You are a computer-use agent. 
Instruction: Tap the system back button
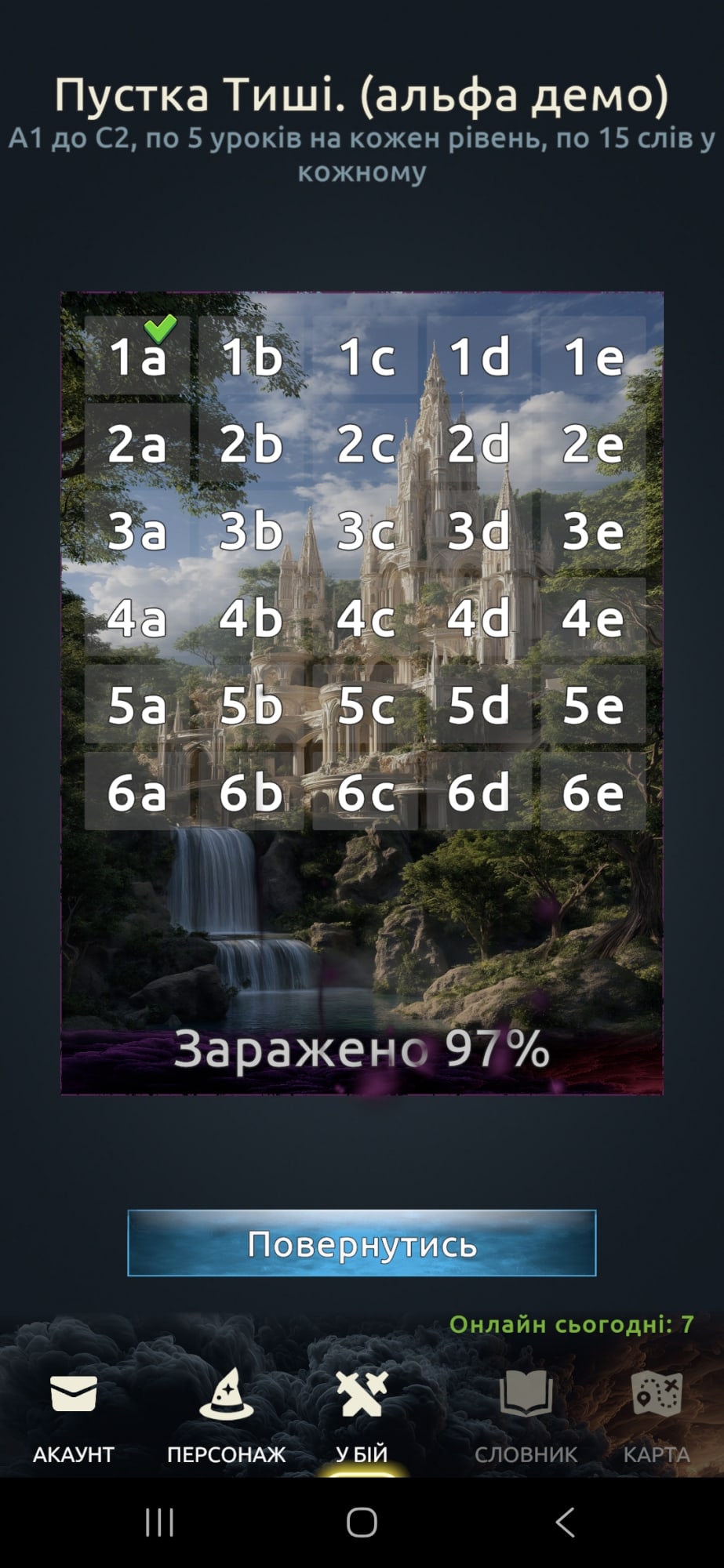tap(565, 1523)
